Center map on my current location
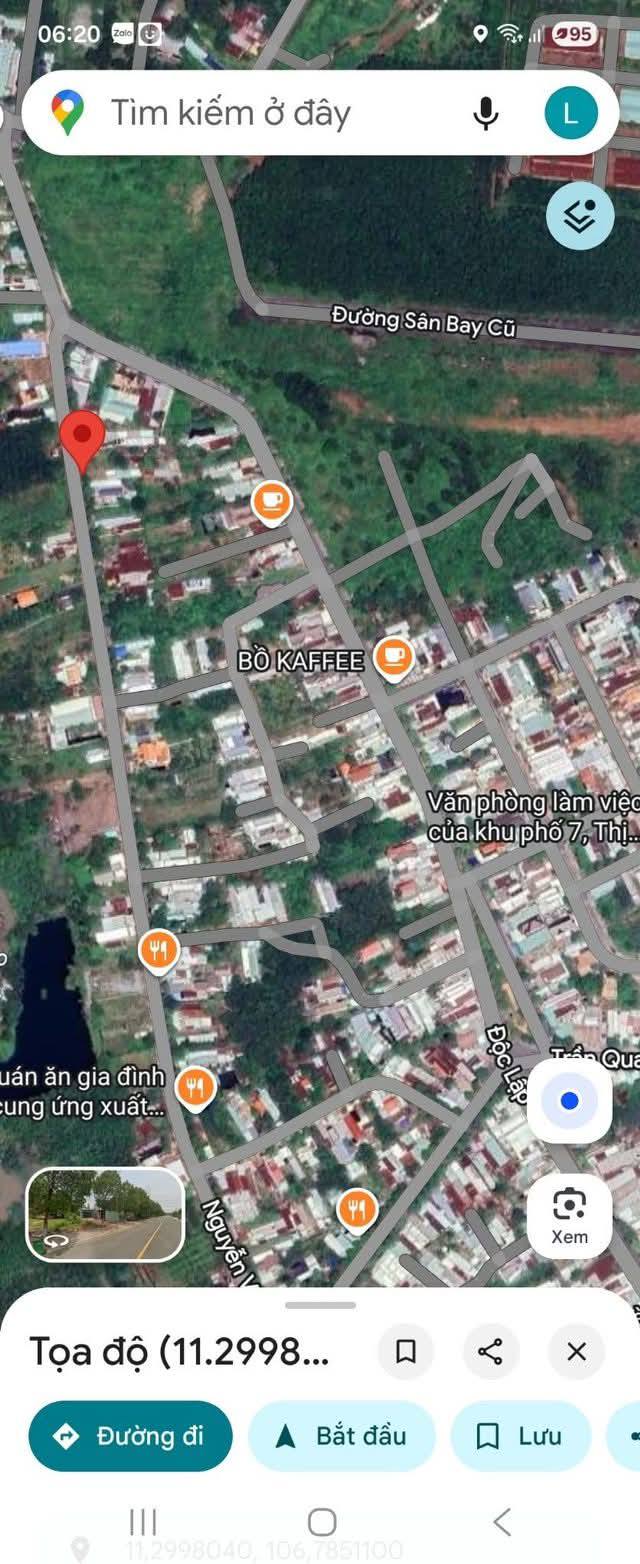The width and height of the screenshot is (640, 1564). (569, 1101)
